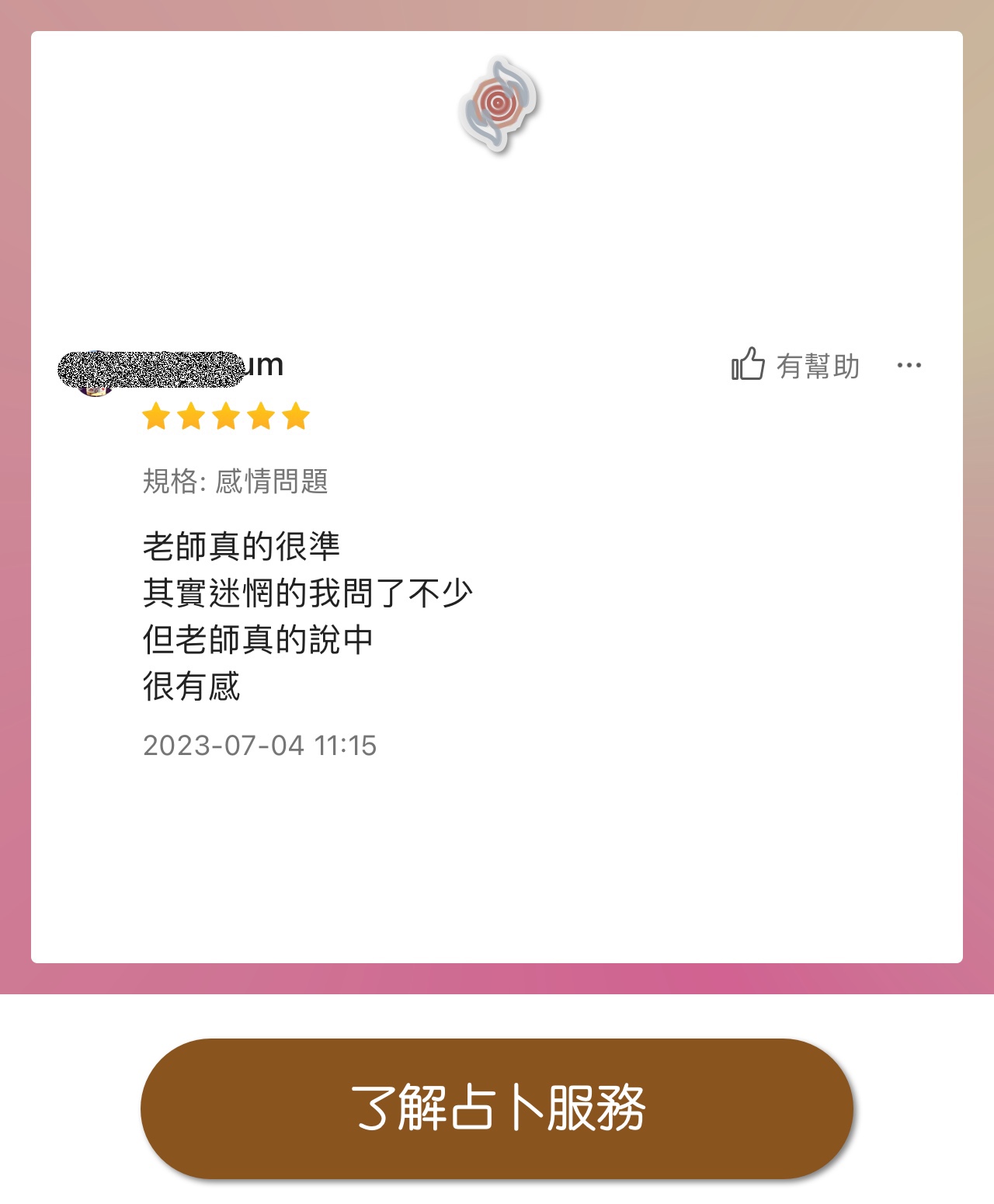The image size is (994, 1204).
Task: Select the thumbs-up helpful icon
Action: (x=748, y=364)
